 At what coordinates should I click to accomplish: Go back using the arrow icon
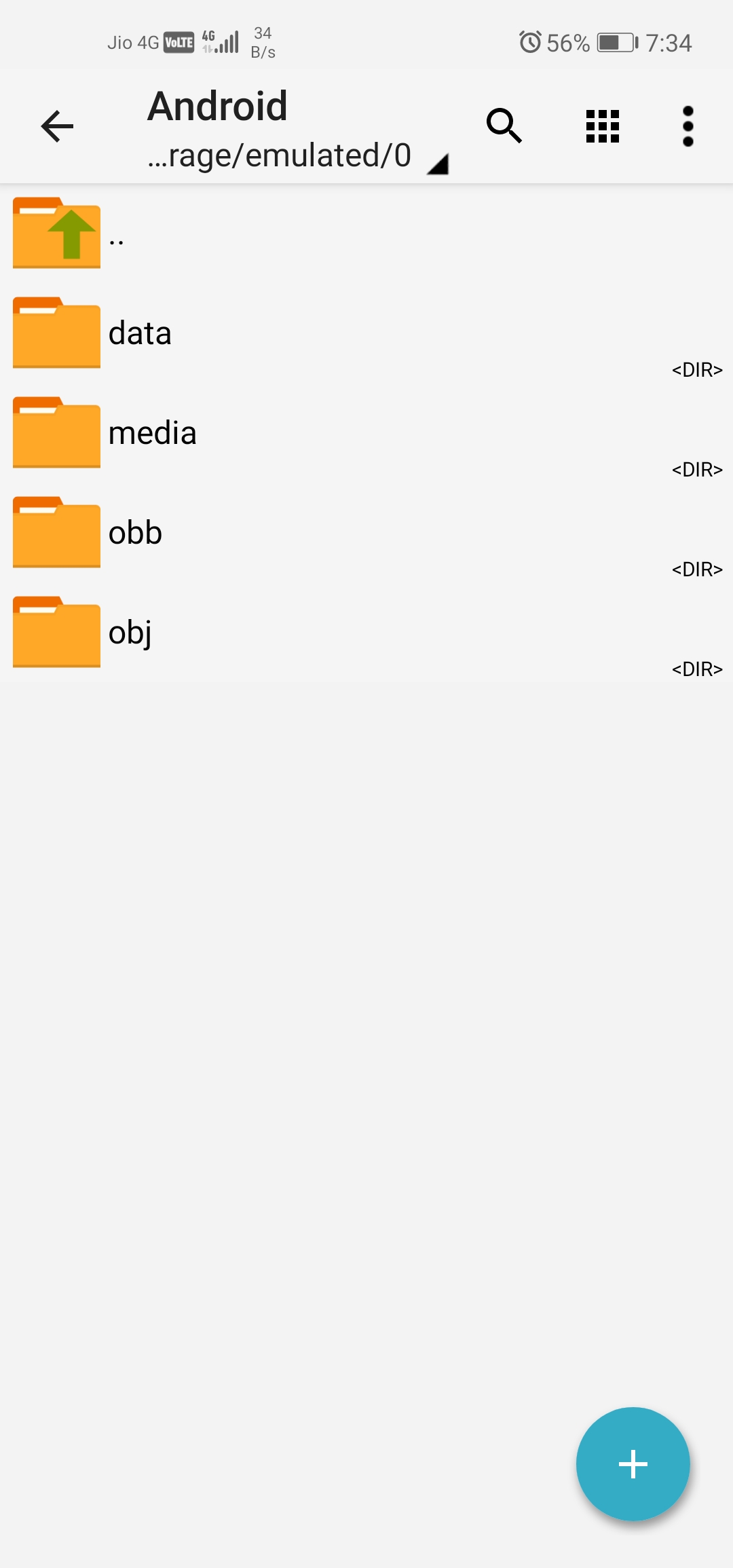point(57,126)
